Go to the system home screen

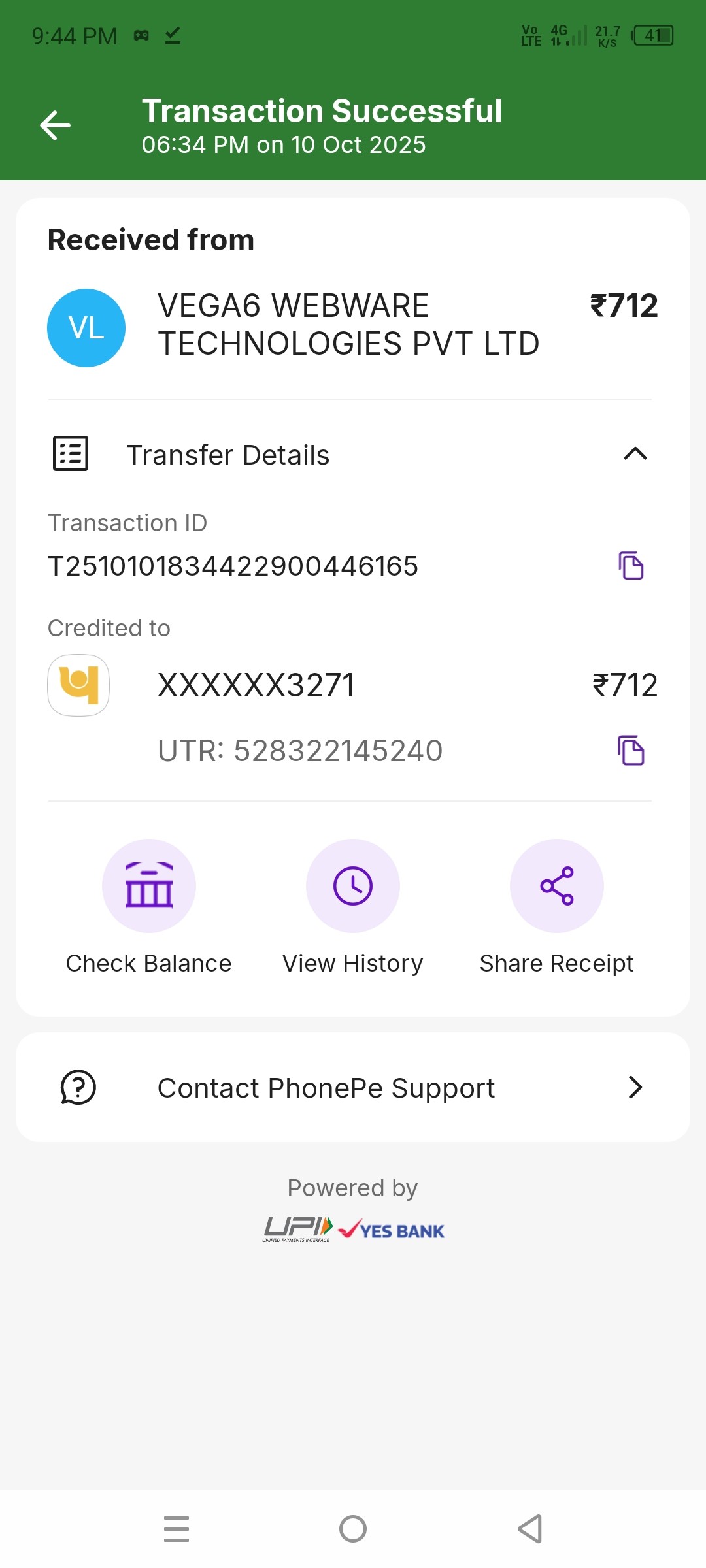[x=353, y=1529]
